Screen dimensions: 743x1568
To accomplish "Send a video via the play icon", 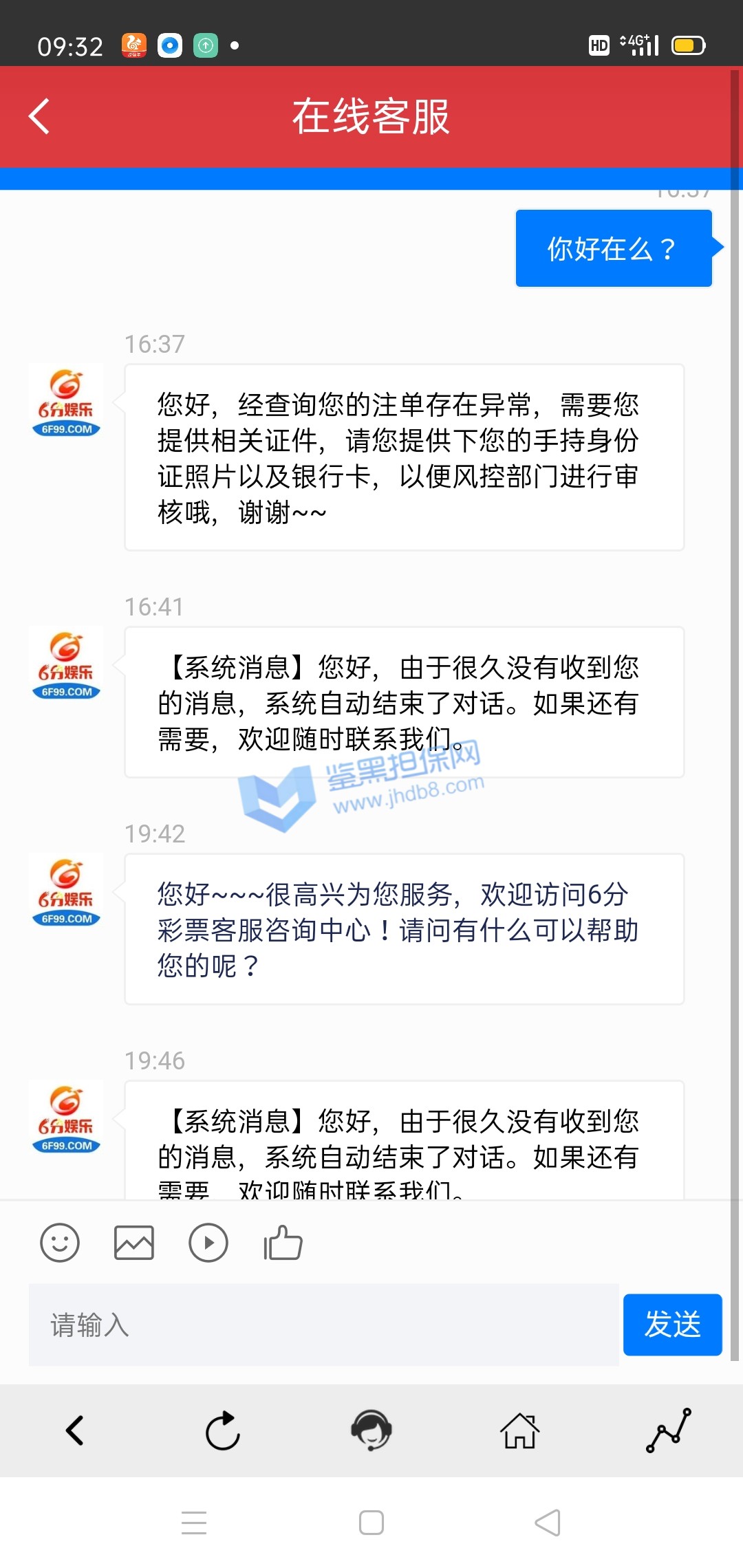I will (208, 1243).
